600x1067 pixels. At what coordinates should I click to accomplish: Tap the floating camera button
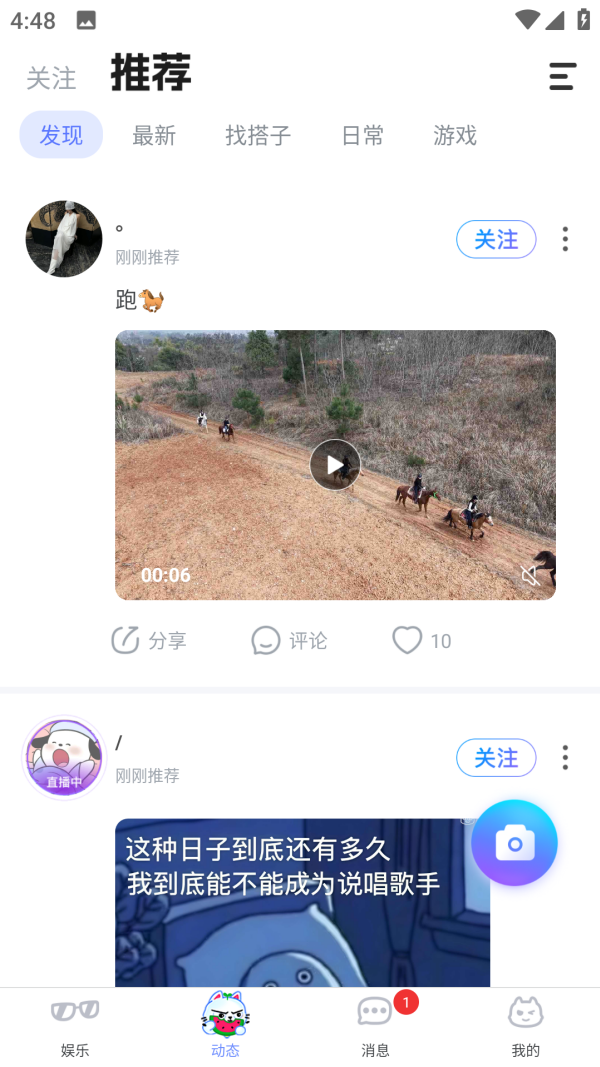(514, 843)
